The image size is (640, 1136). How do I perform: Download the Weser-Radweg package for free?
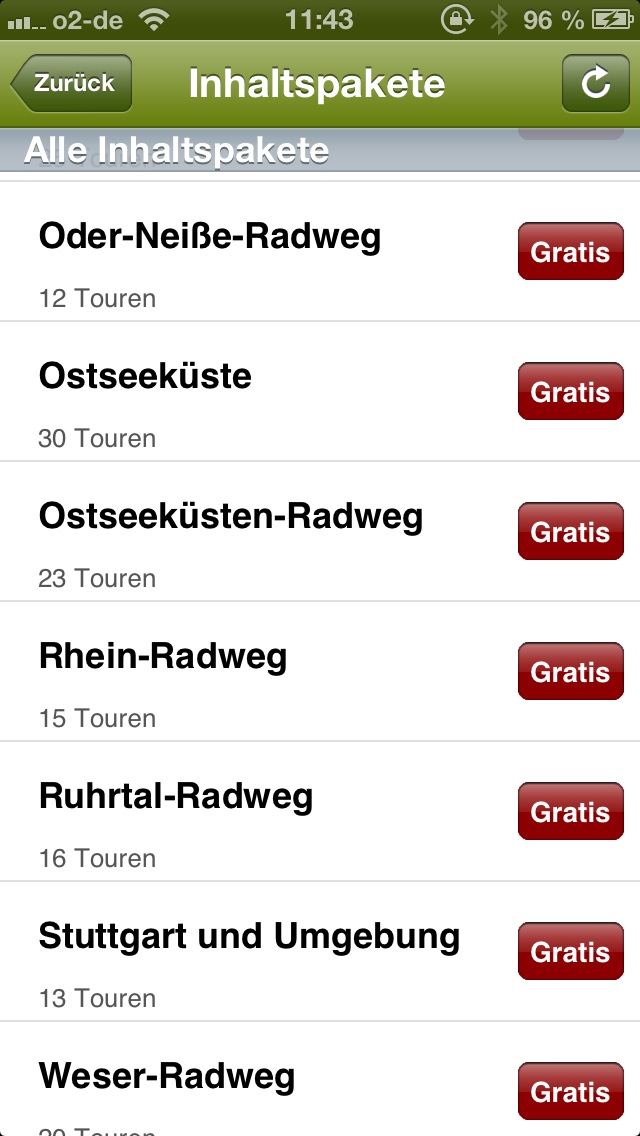pyautogui.click(x=570, y=1092)
